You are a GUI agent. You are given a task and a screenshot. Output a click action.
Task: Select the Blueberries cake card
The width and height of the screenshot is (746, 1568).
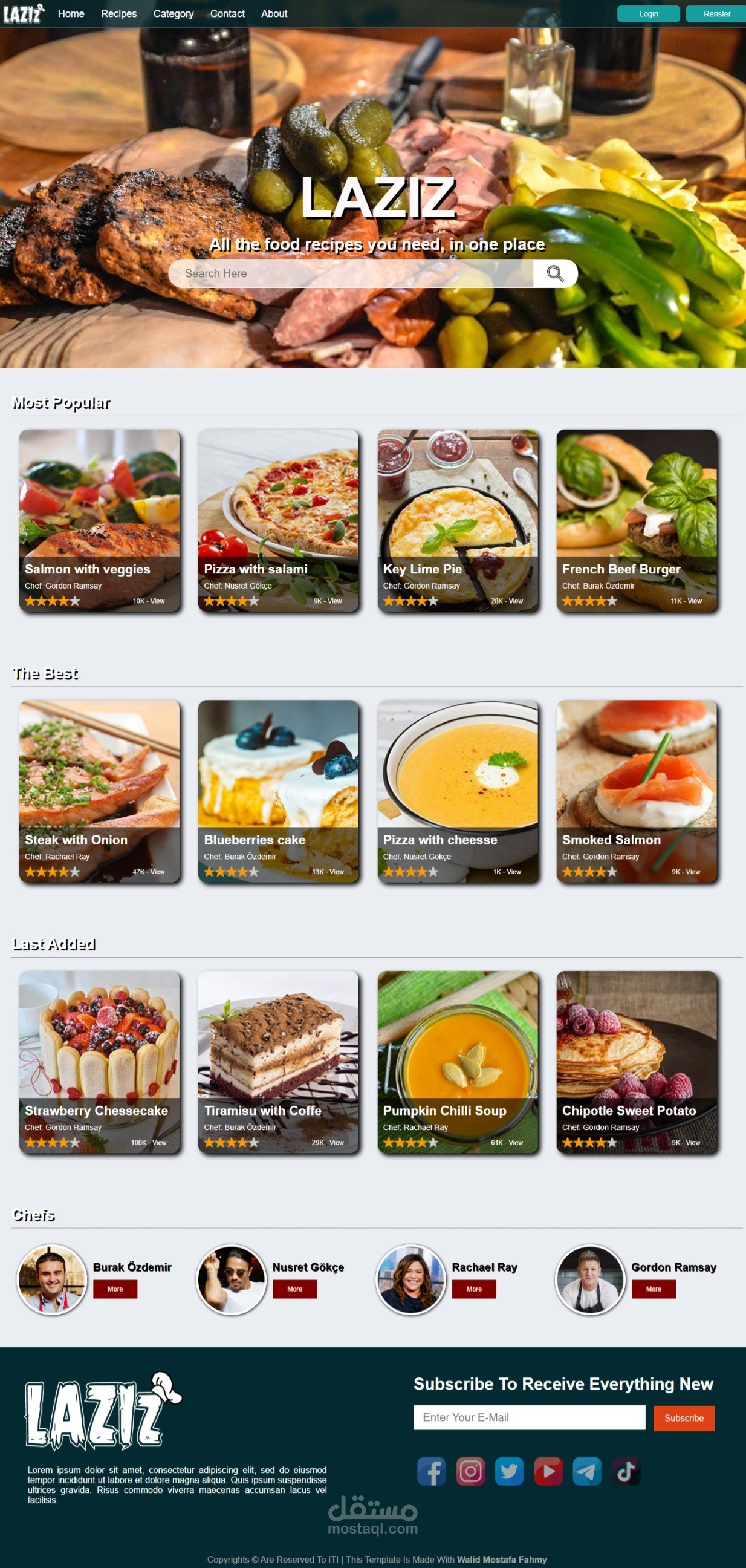[x=278, y=791]
